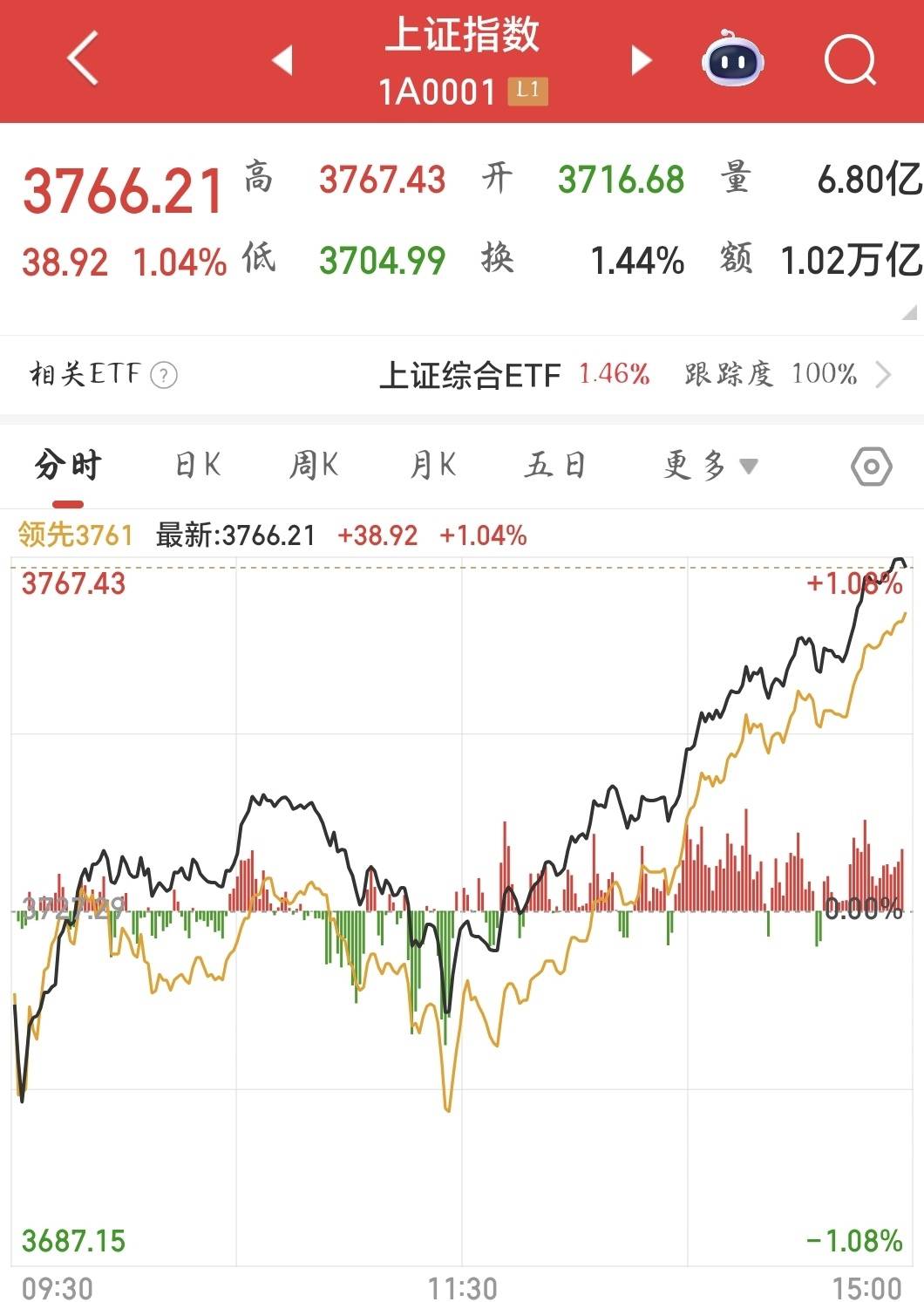The image size is (924, 1302).
Task: Click the 最新:3766.21 quote text
Action: [x=235, y=535]
